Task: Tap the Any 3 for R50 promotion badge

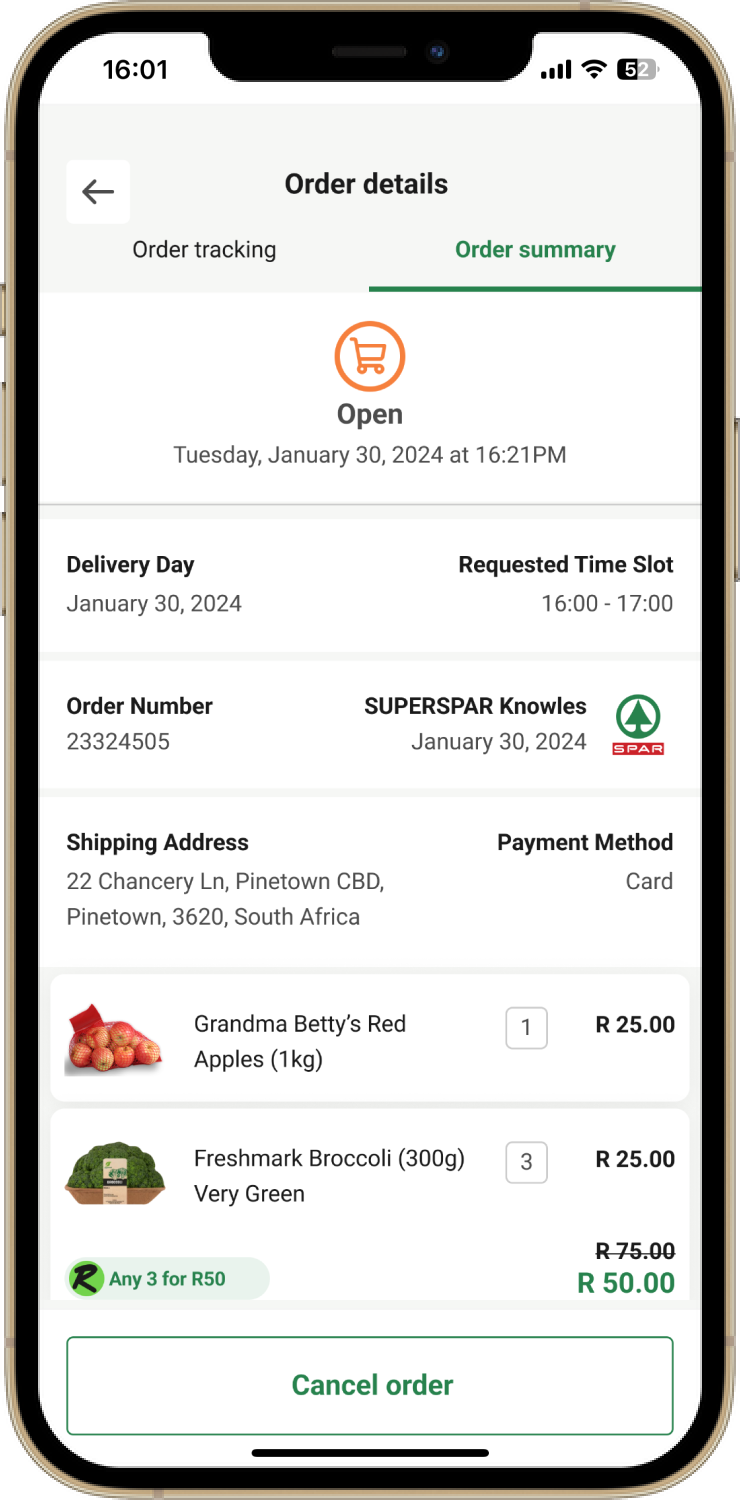Action: [166, 1278]
